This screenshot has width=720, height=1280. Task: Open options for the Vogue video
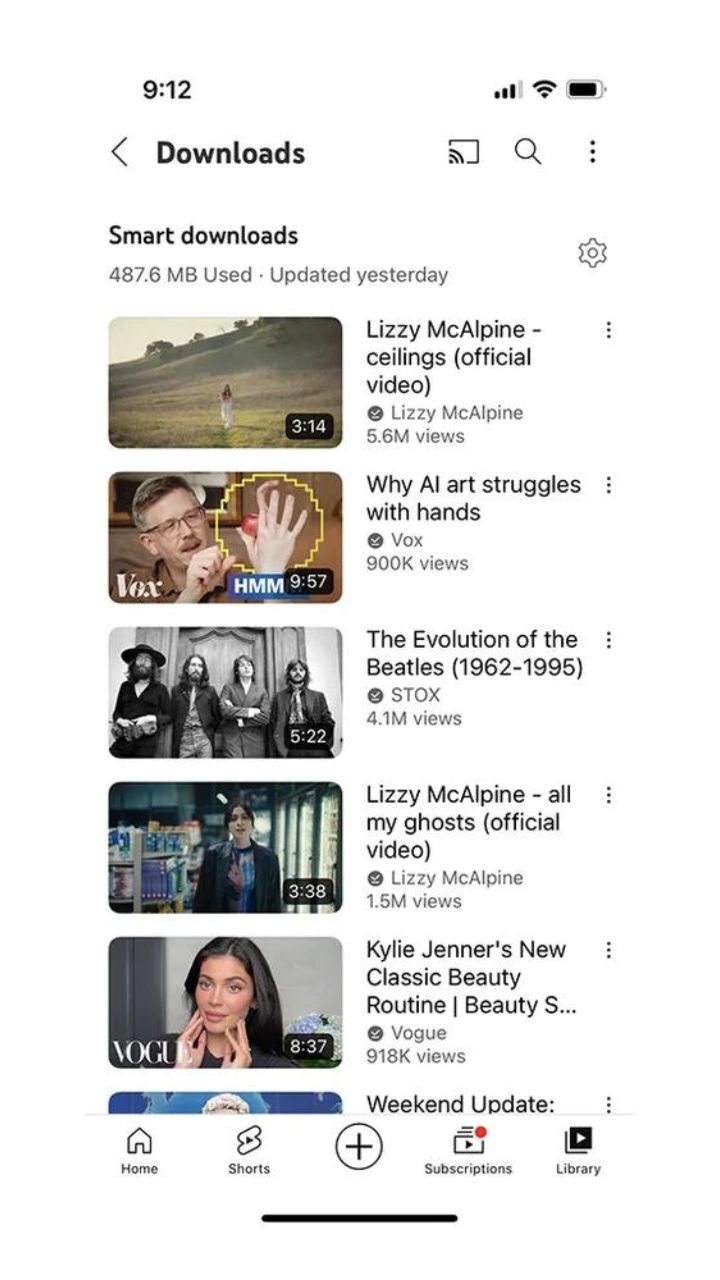coord(608,950)
